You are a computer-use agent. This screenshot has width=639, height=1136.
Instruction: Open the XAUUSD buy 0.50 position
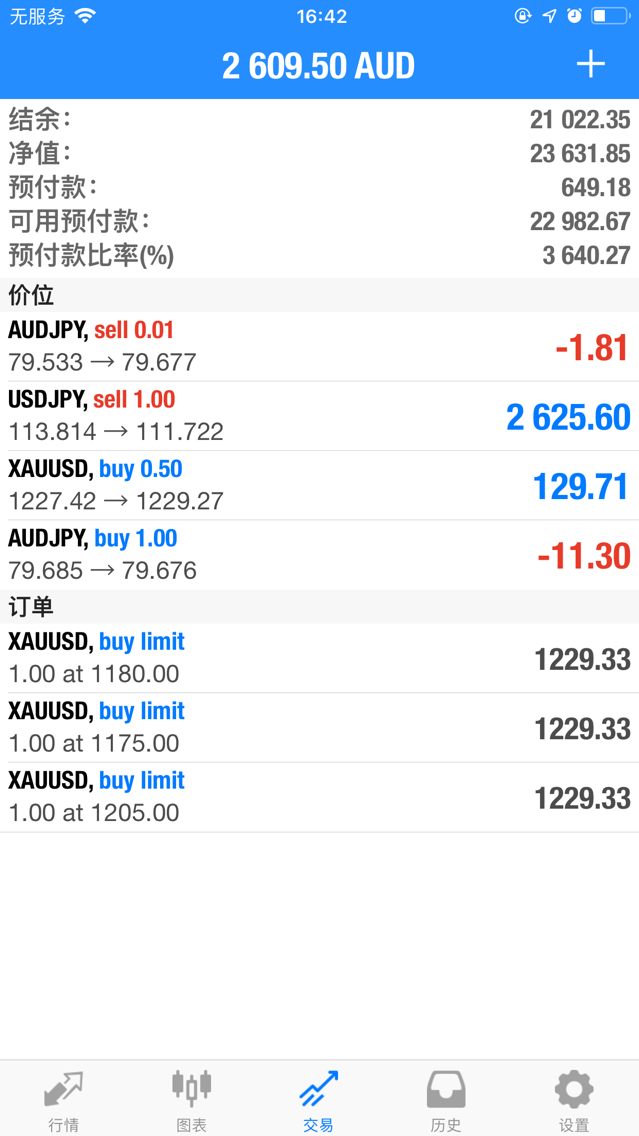click(x=319, y=485)
